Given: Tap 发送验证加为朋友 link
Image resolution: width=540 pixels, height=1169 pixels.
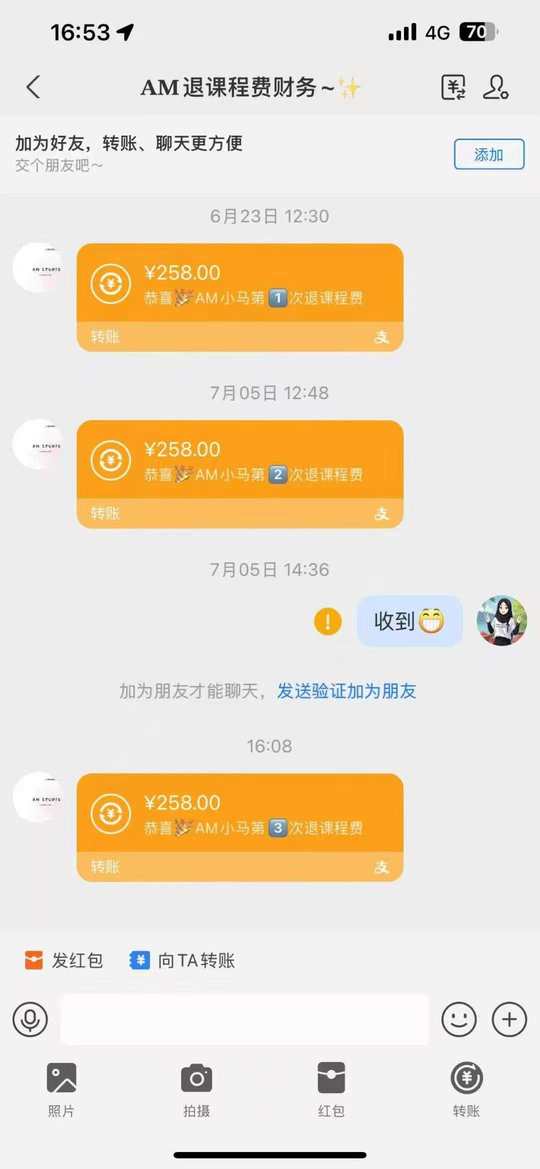Looking at the screenshot, I should click(x=347, y=691).
